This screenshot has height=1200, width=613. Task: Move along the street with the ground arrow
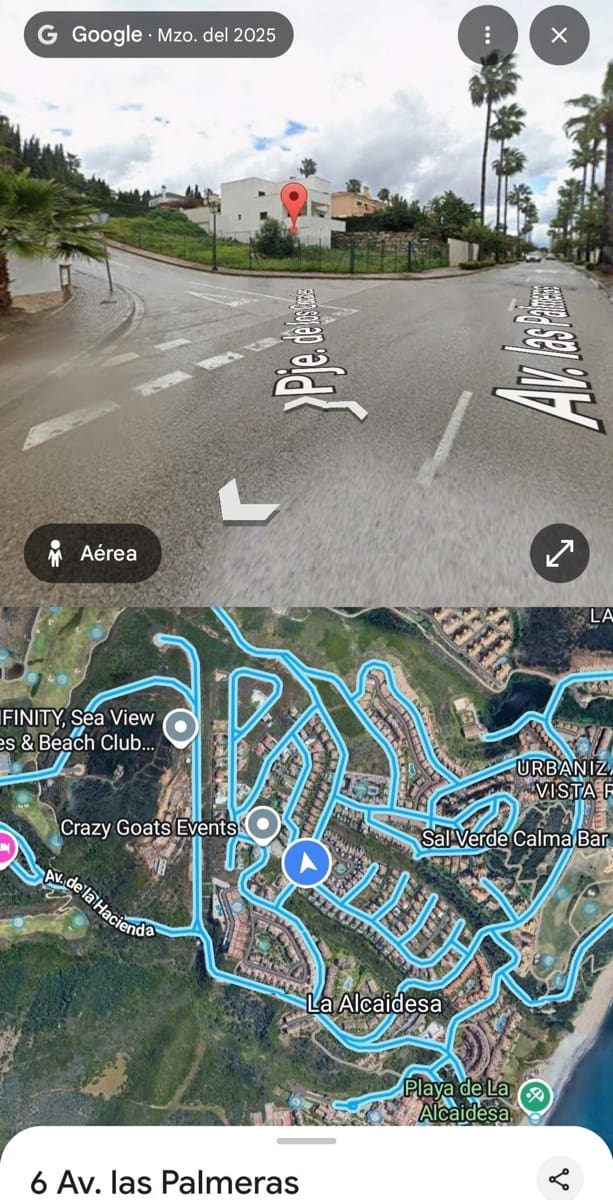246,503
